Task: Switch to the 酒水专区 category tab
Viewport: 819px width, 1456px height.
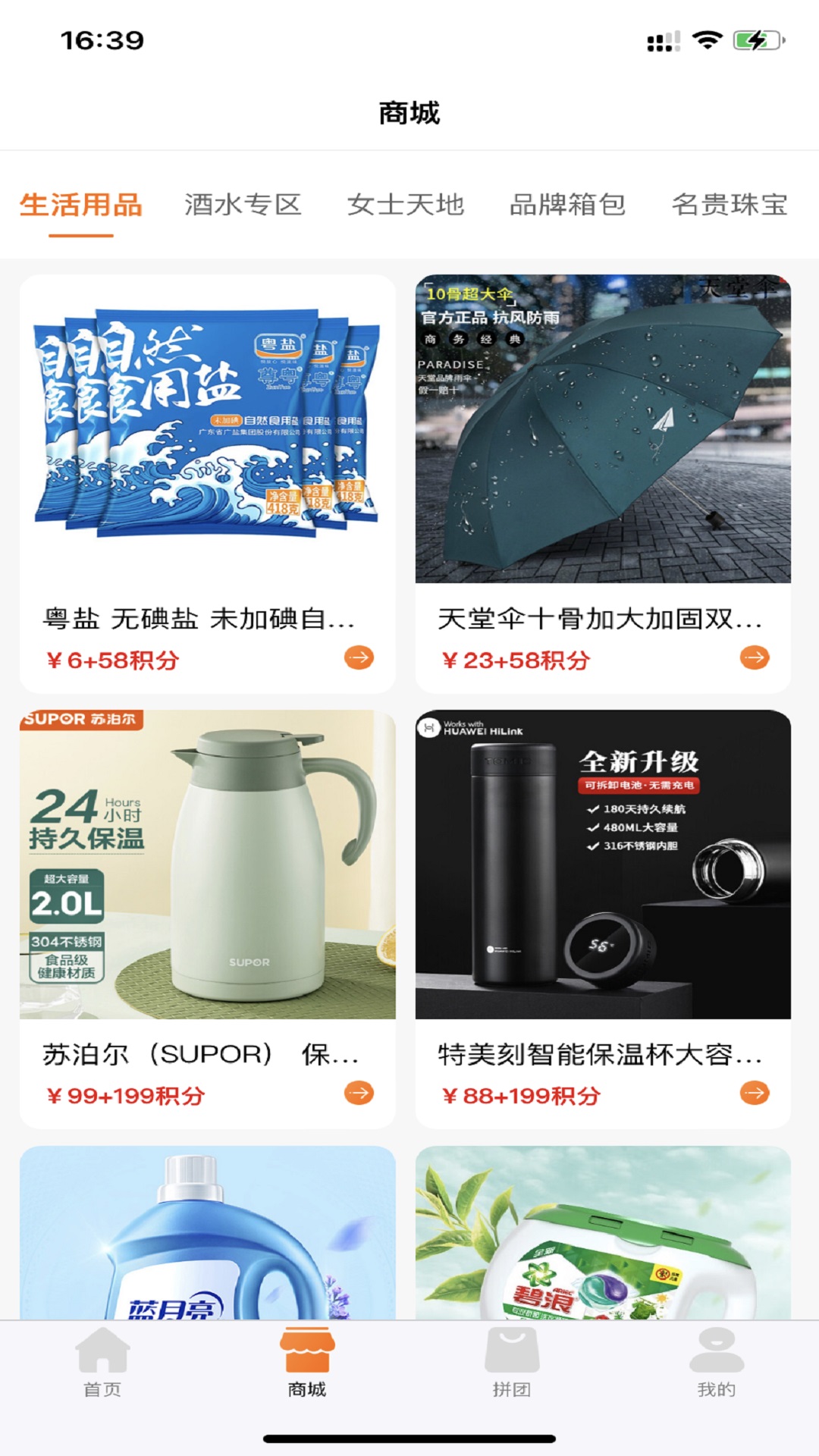Action: pyautogui.click(x=243, y=205)
